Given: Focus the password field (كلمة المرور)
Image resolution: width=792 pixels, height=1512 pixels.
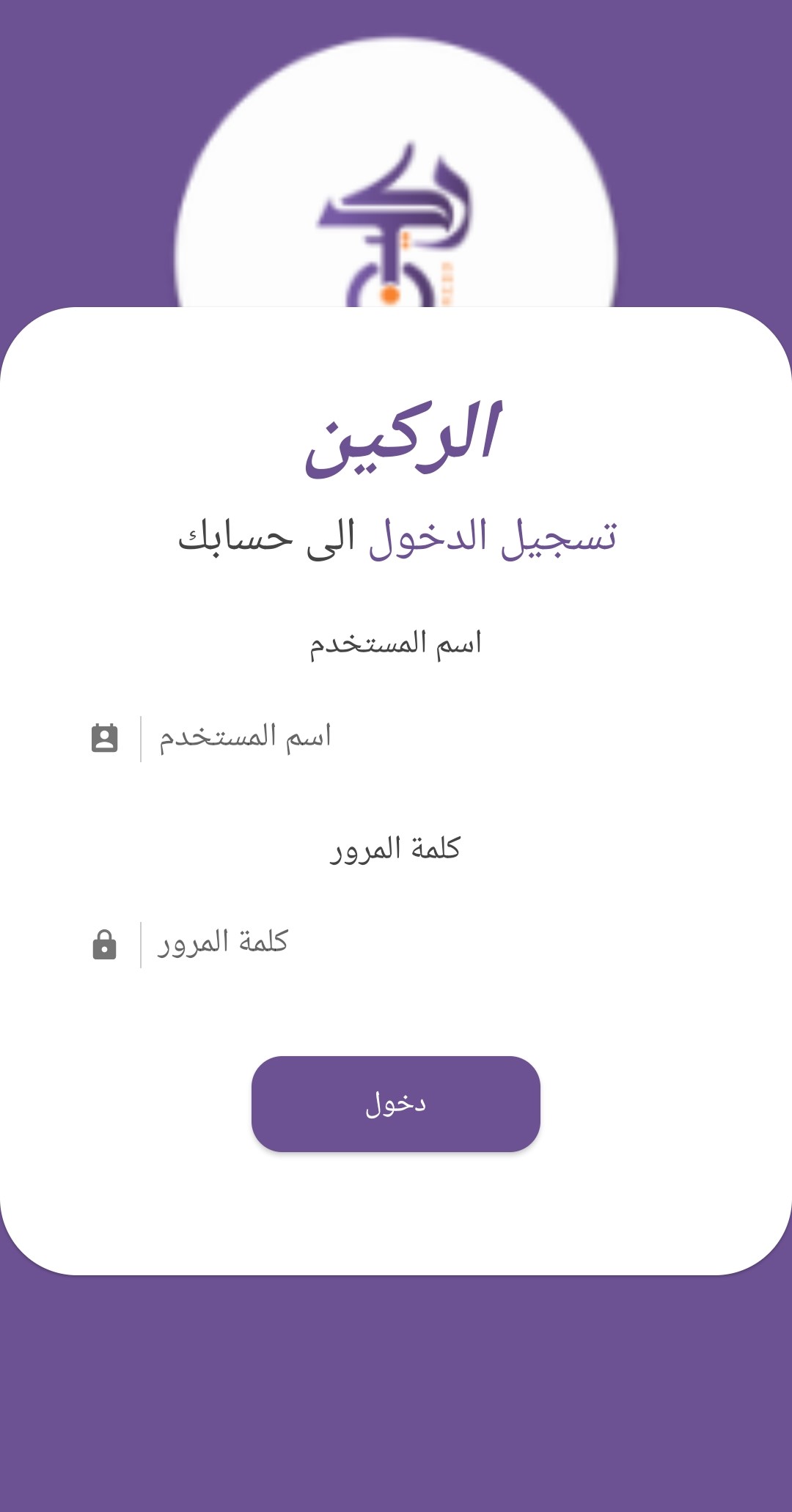Looking at the screenshot, I should tap(396, 944).
